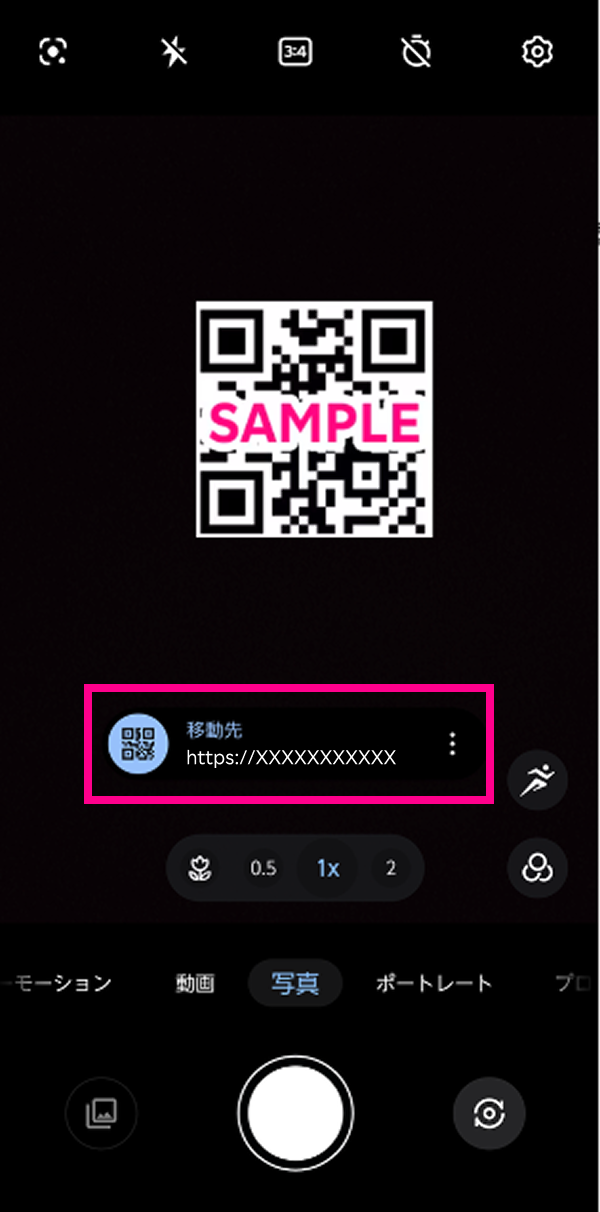The width and height of the screenshot is (600, 1212).
Task: Take a photo with the shutter button
Action: pos(296,1112)
